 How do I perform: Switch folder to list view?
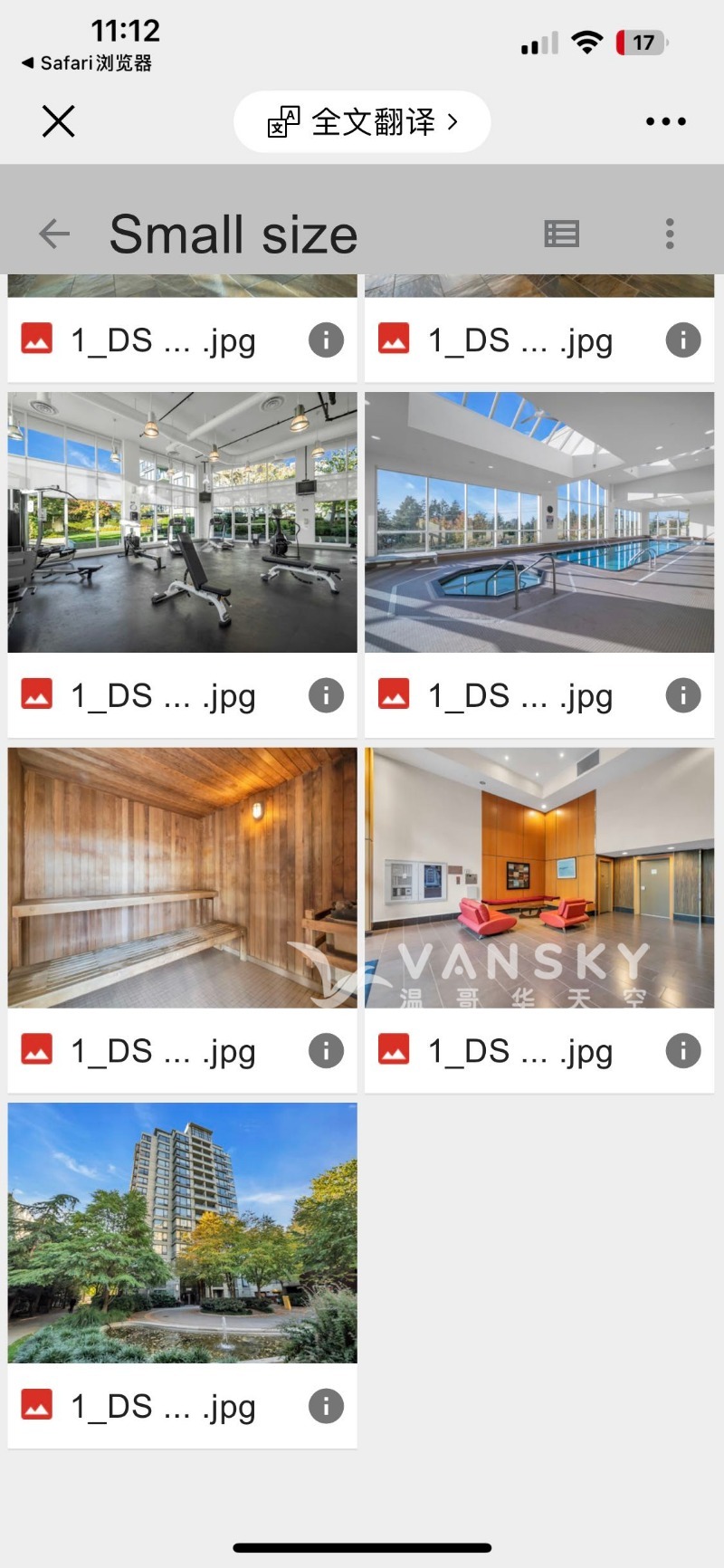561,234
